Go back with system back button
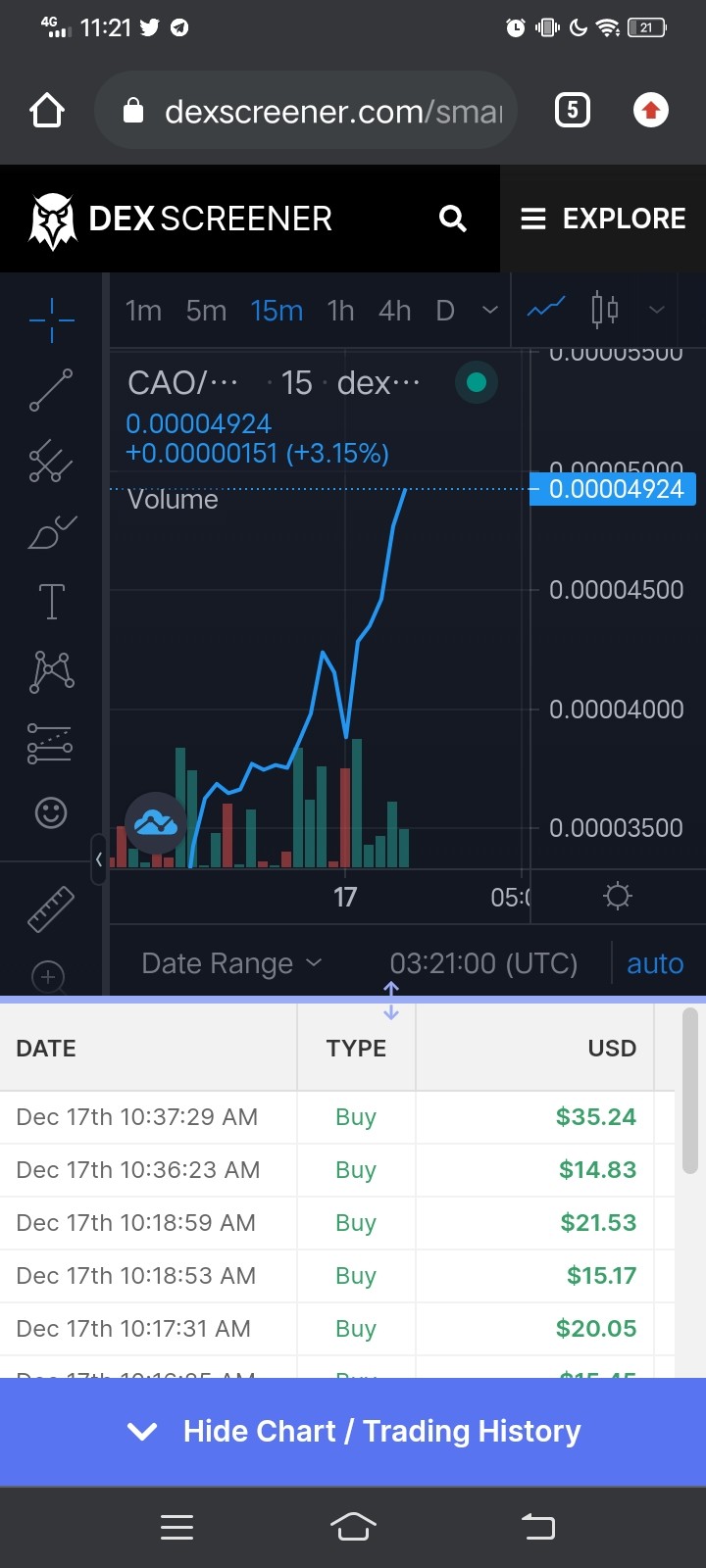 (x=537, y=1526)
